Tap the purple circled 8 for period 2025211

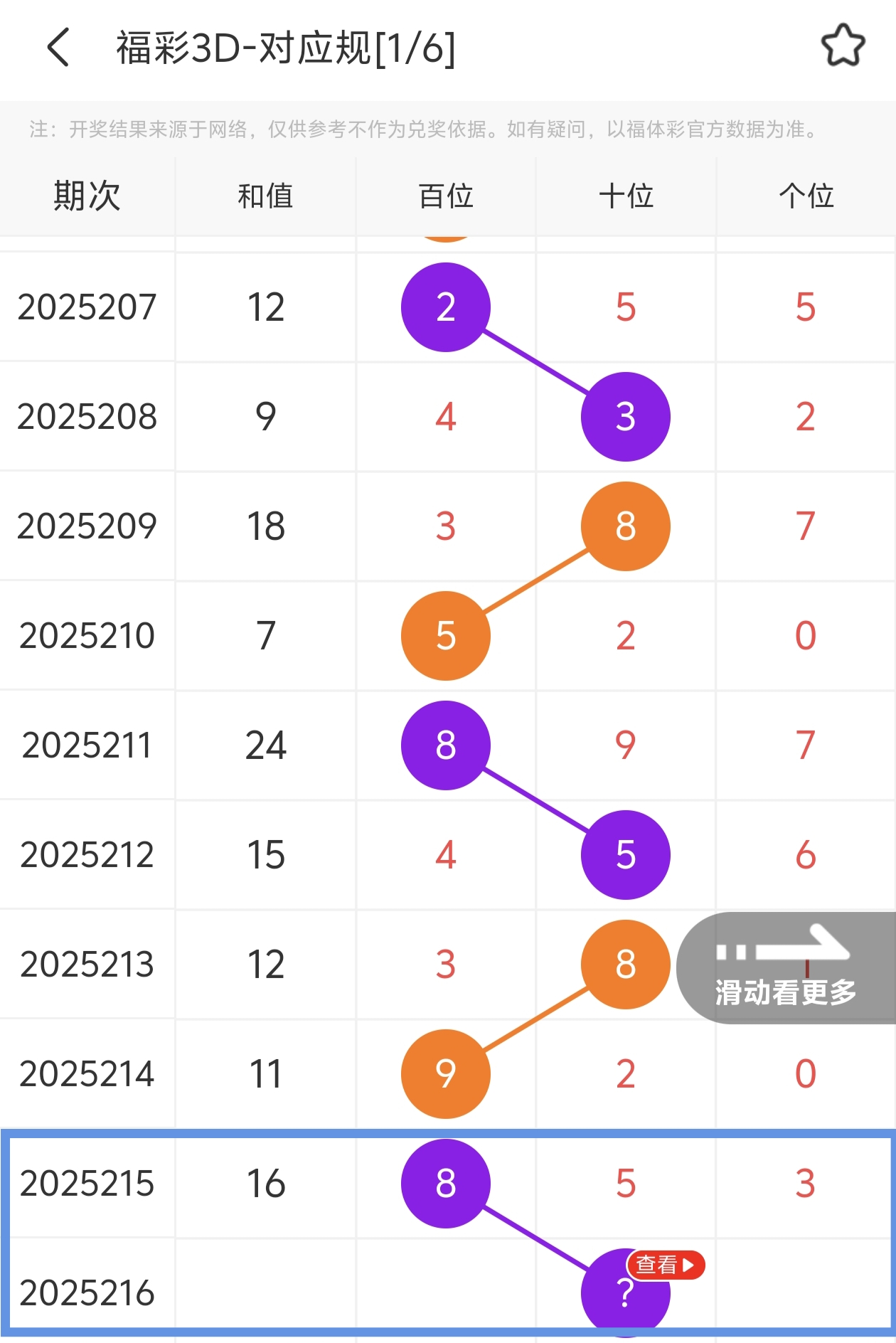(x=445, y=746)
